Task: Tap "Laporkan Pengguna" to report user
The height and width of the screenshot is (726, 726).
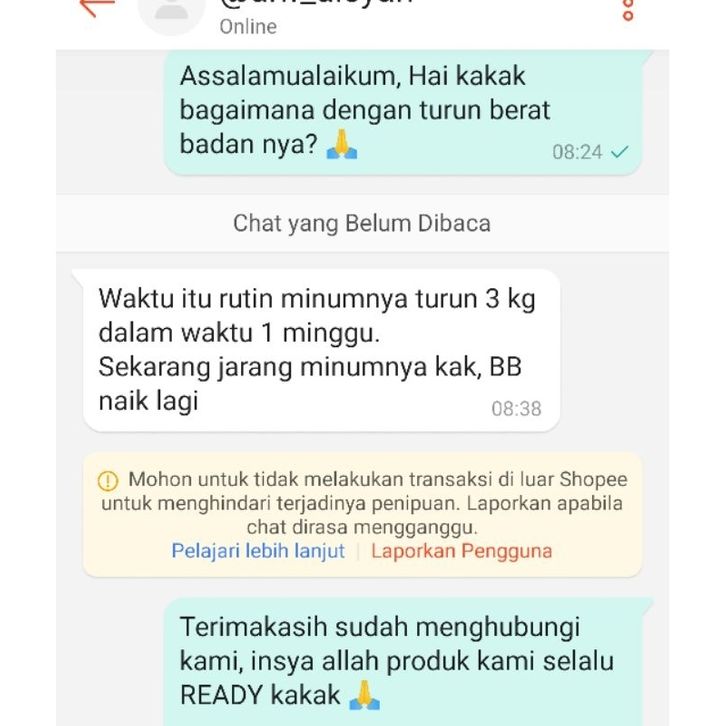Action: coord(461,551)
